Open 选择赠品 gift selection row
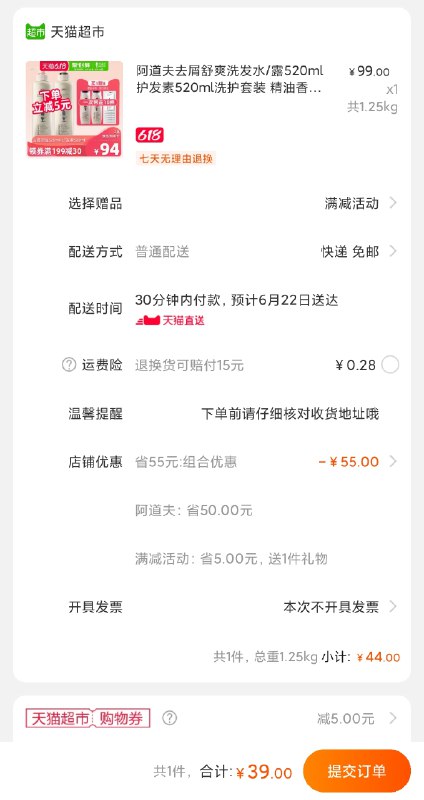Image resolution: width=424 pixels, height=800 pixels. (x=212, y=203)
